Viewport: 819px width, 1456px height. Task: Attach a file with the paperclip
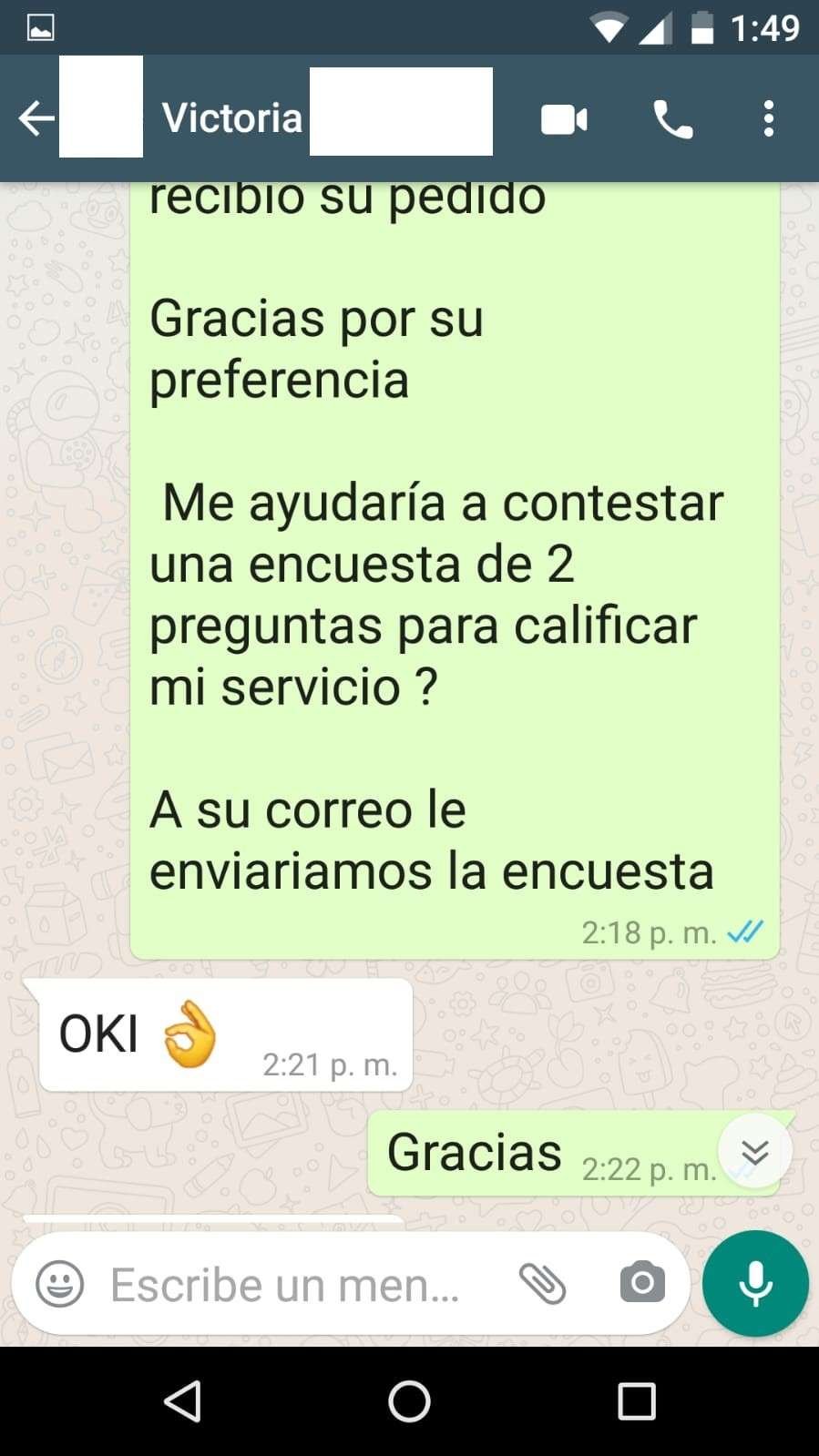tap(543, 1284)
